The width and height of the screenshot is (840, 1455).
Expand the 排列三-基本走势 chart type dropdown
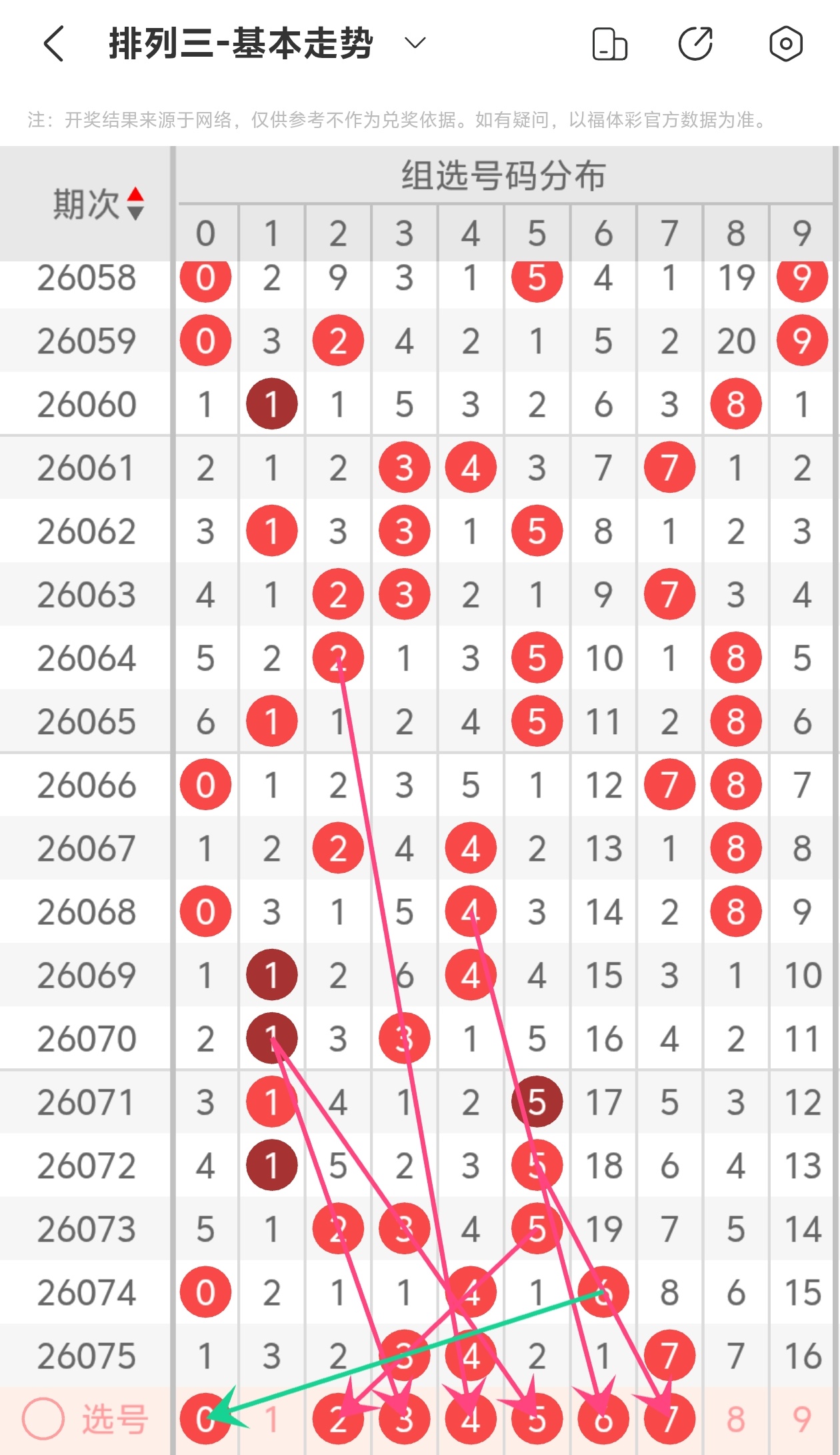415,44
